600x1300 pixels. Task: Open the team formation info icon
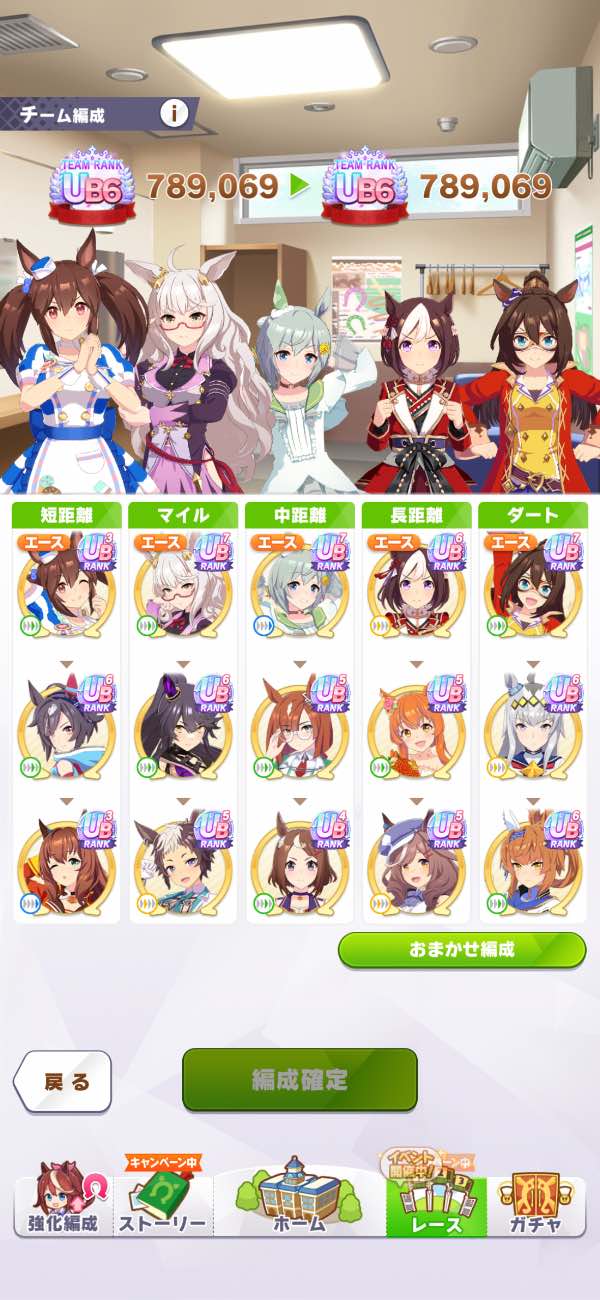[175, 113]
